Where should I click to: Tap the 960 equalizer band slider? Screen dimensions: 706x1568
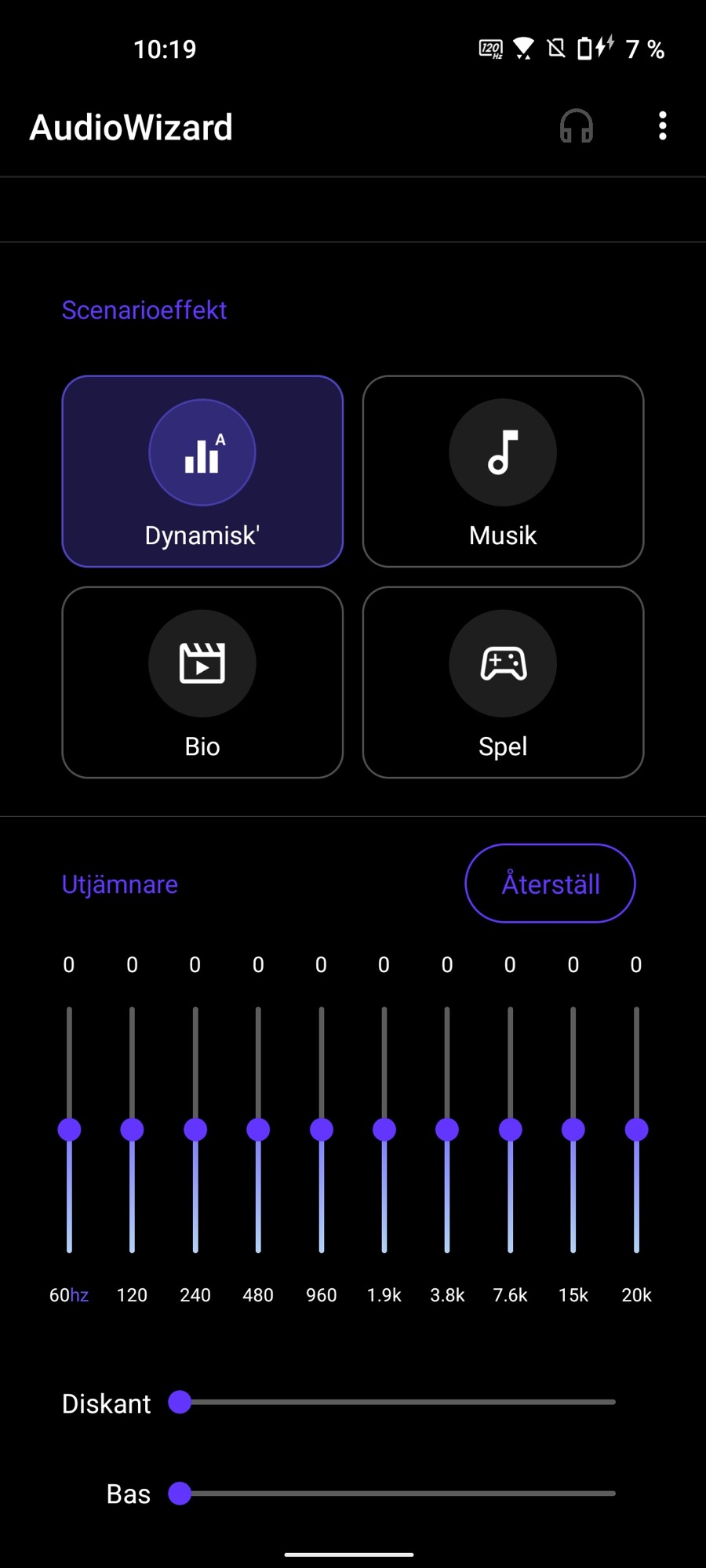point(322,1130)
